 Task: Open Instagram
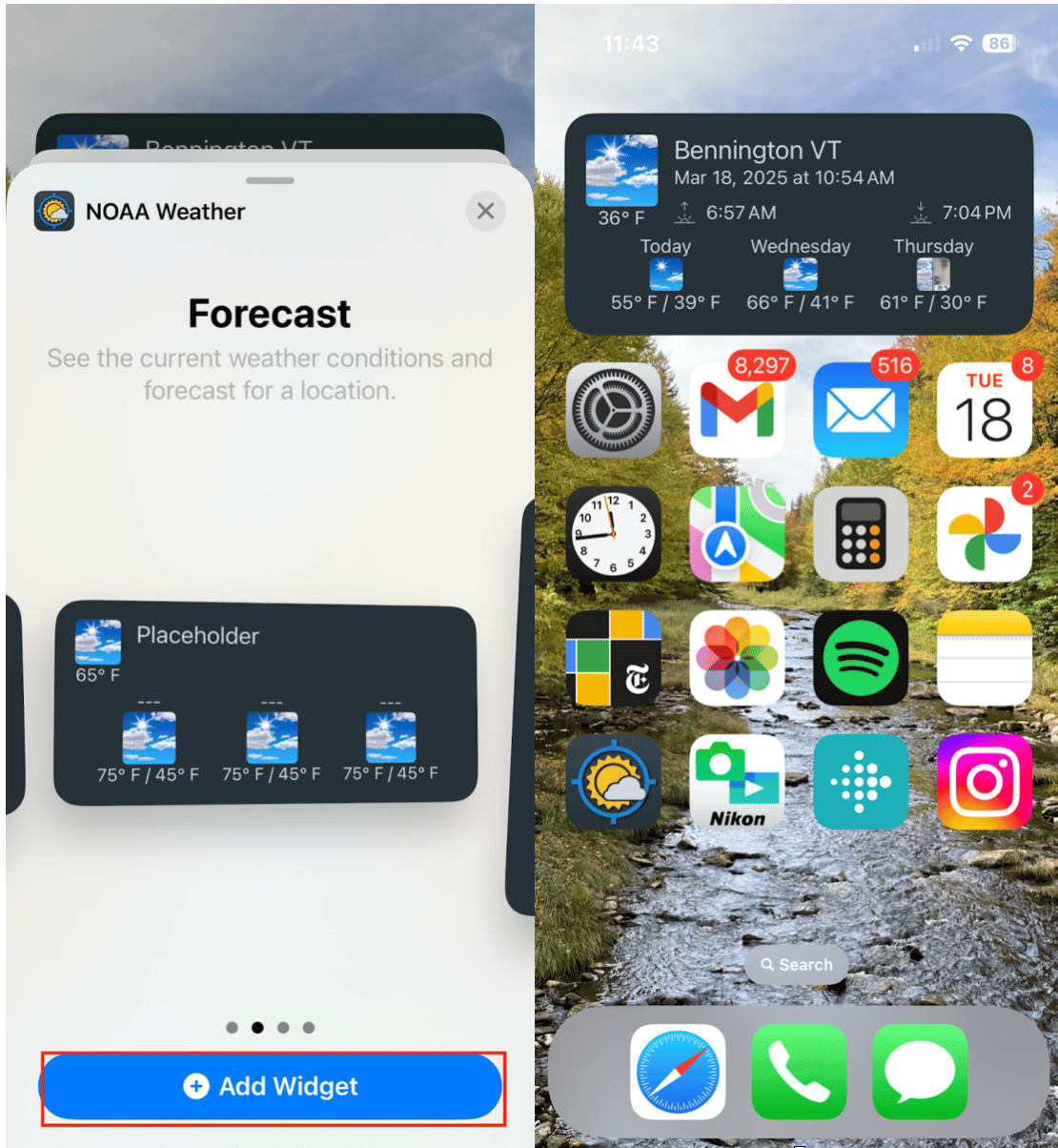click(x=984, y=782)
